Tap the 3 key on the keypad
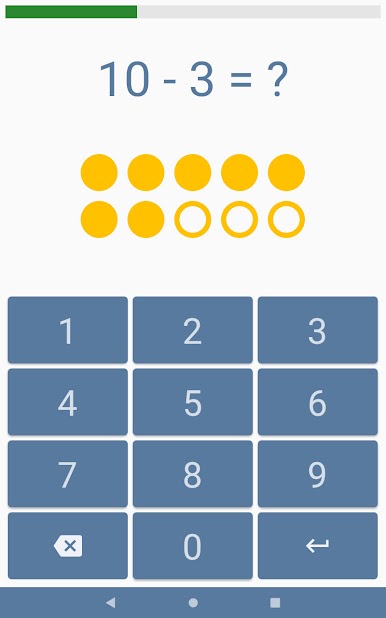The height and width of the screenshot is (618, 386). [318, 330]
